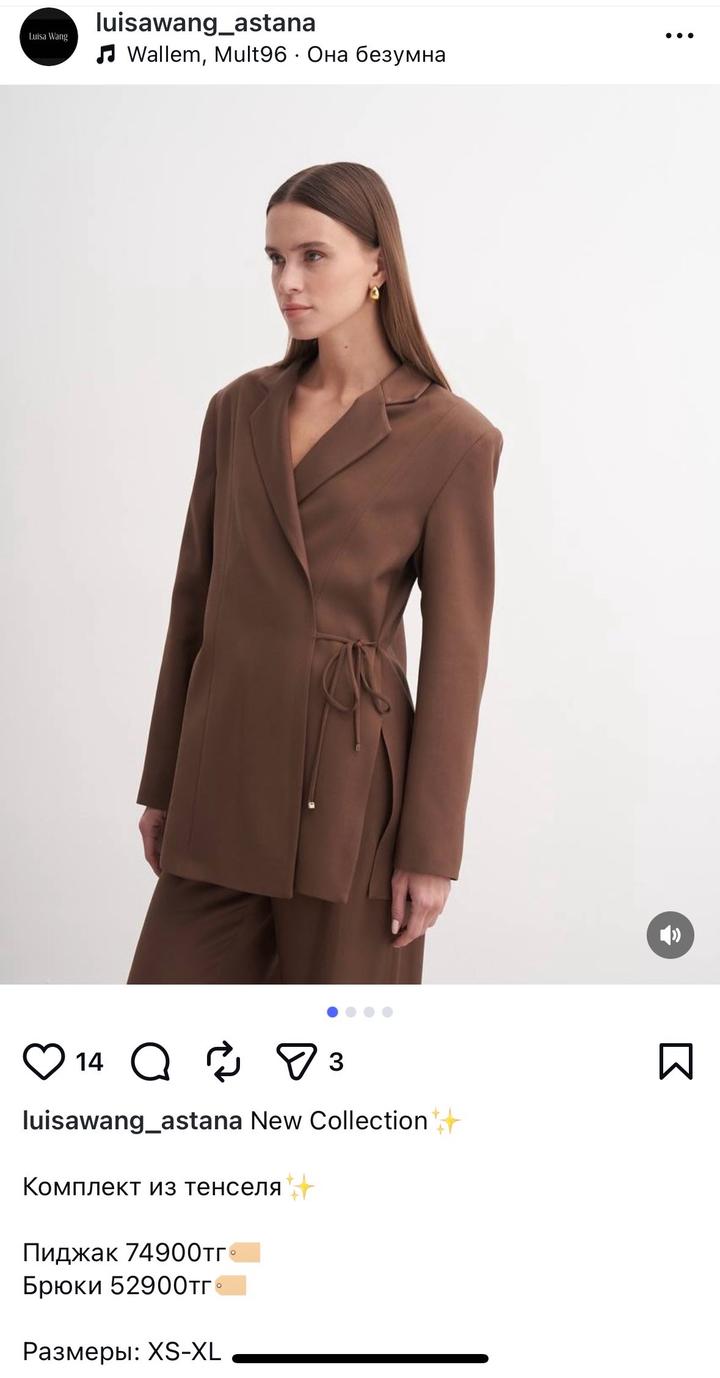
Task: Open the three-dot overflow menu
Action: pos(679,36)
